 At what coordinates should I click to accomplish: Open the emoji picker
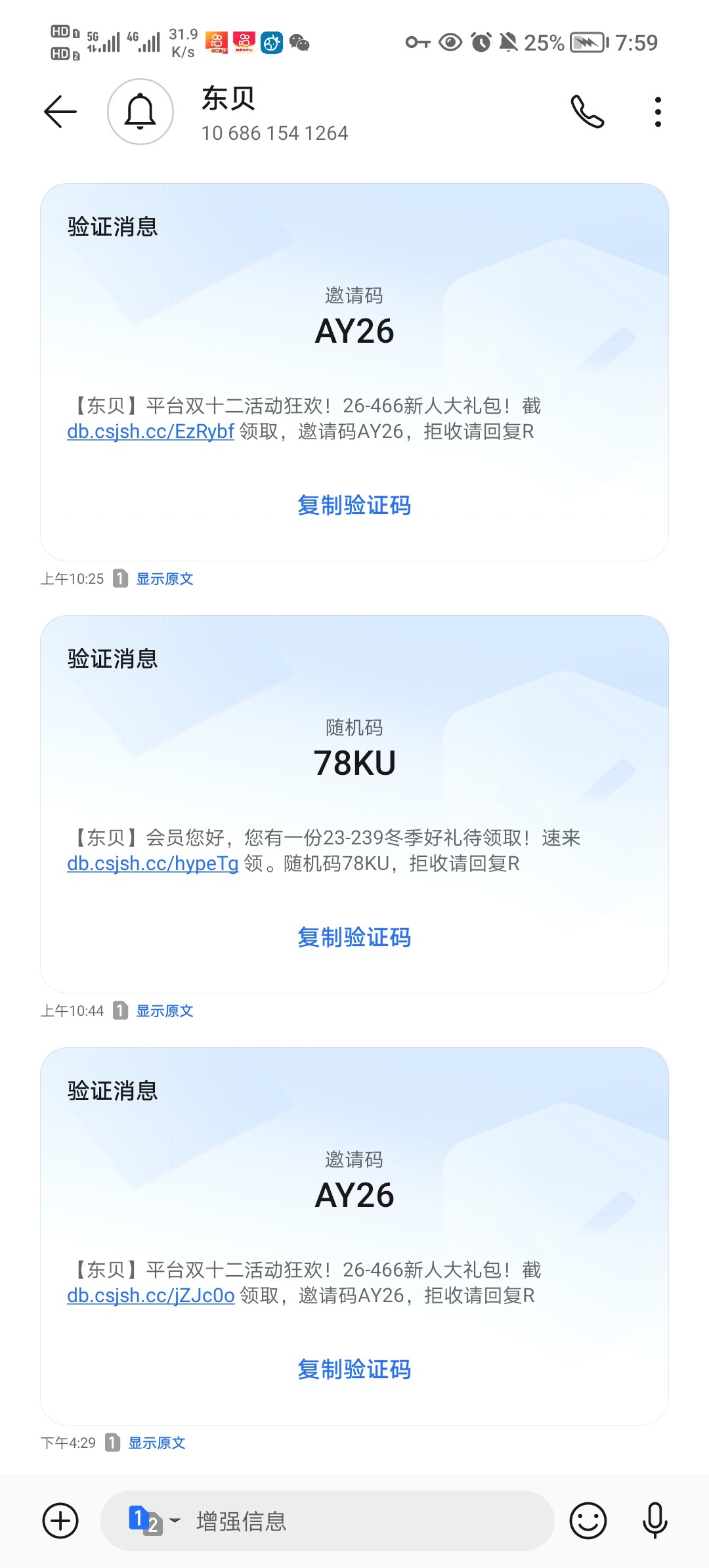588,1521
